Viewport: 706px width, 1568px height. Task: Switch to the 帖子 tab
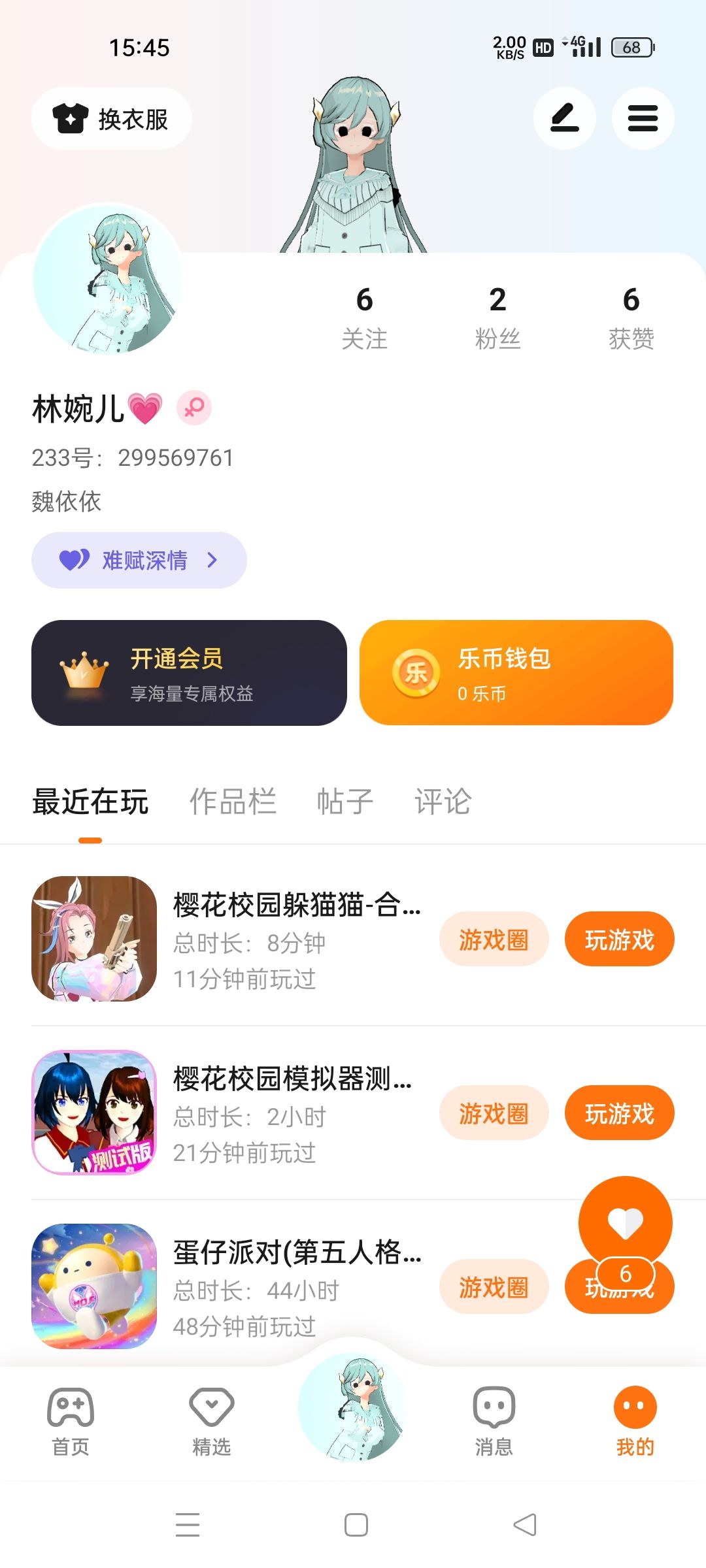pyautogui.click(x=345, y=802)
